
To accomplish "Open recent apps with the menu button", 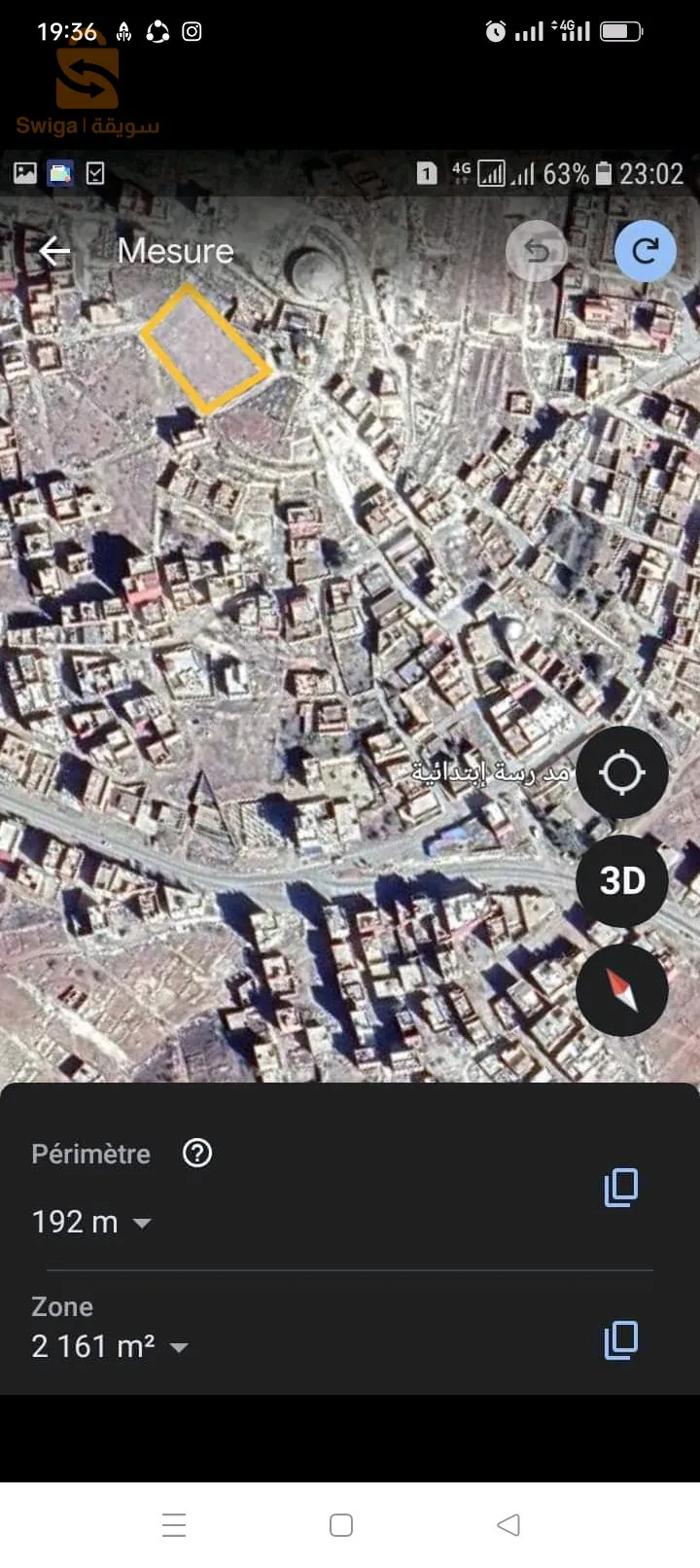I will pos(174,1525).
